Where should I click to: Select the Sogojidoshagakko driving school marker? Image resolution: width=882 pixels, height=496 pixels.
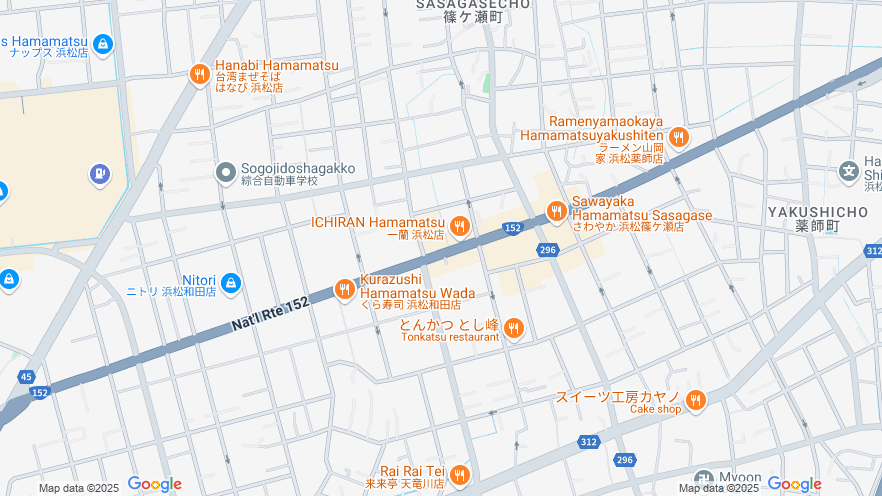226,173
